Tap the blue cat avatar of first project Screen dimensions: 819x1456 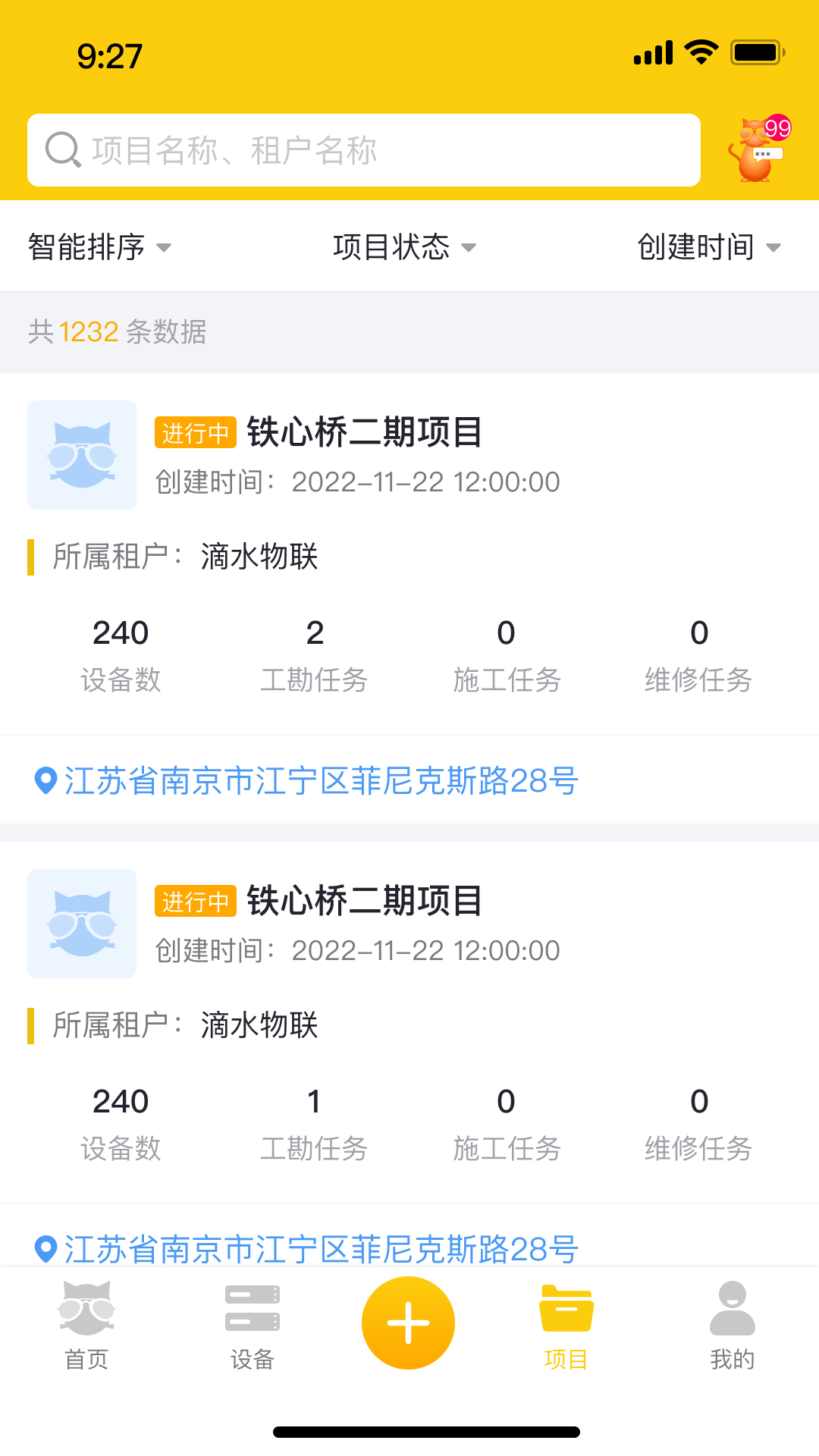click(81, 454)
